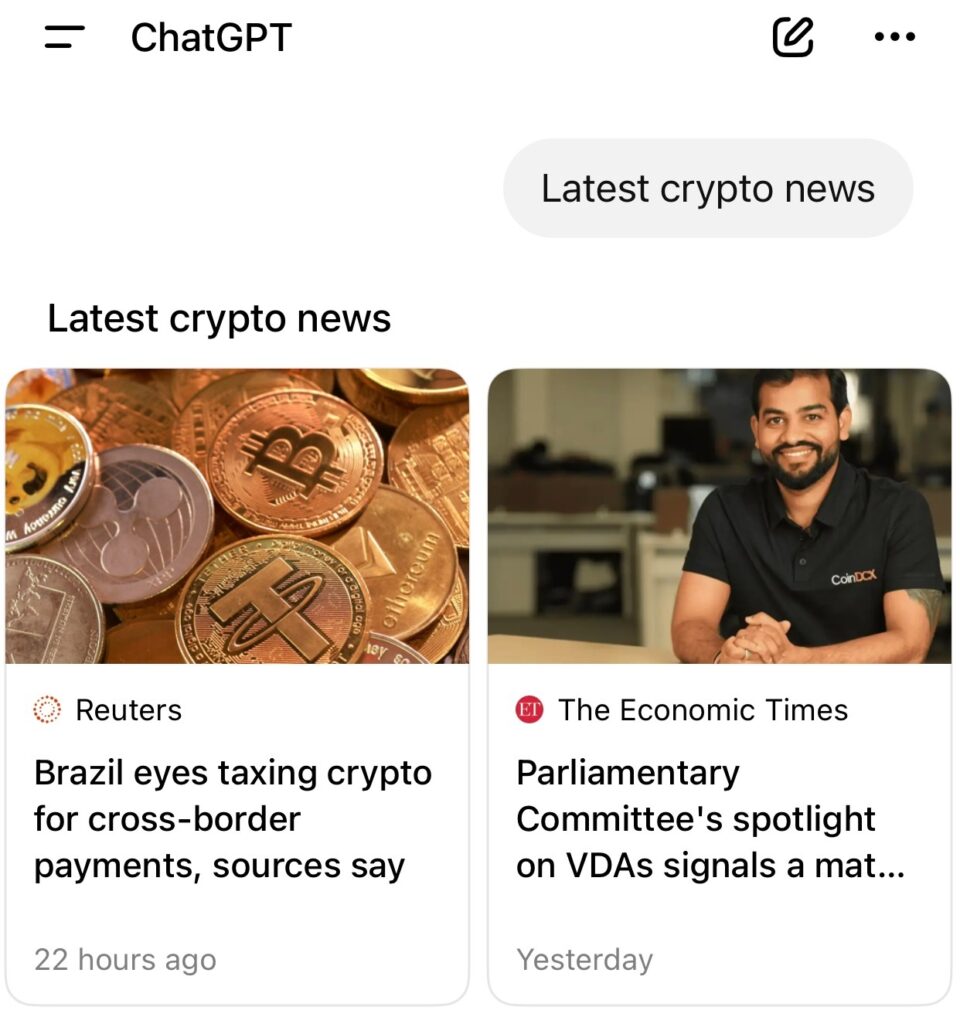960x1024 pixels.
Task: Click the 'Latest crypto news' section heading
Action: point(222,318)
